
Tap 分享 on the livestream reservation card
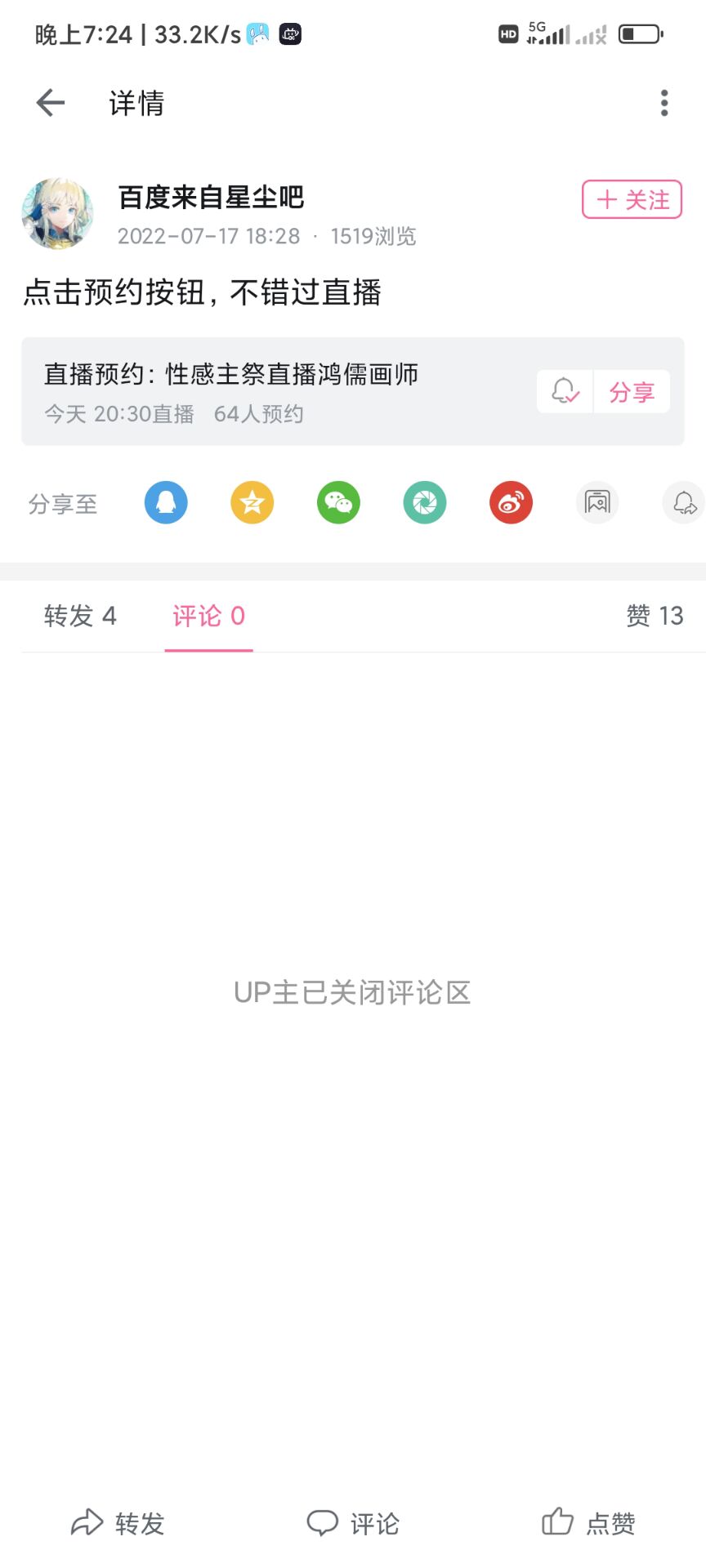632,392
